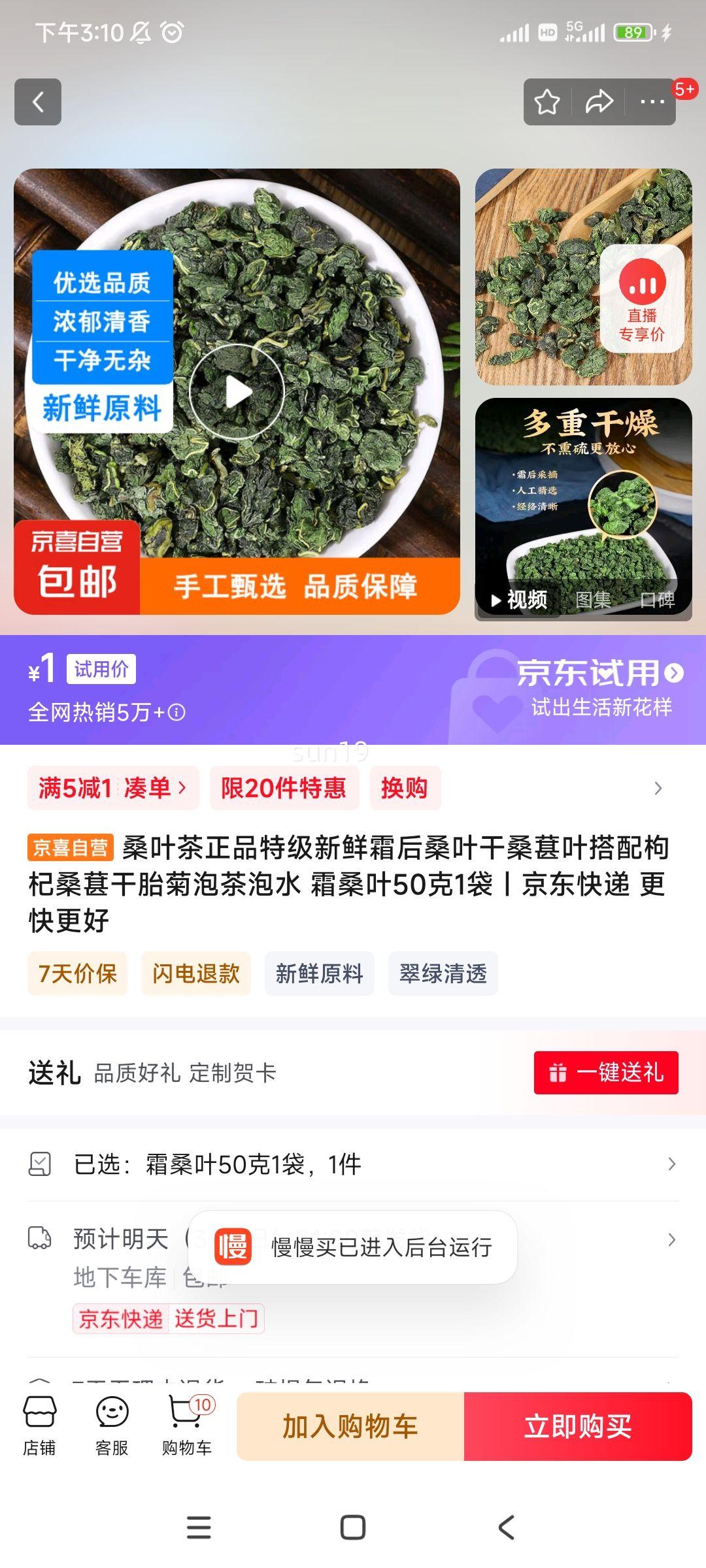Play the product video
Viewport: 706px width, 1568px height.
point(237,391)
